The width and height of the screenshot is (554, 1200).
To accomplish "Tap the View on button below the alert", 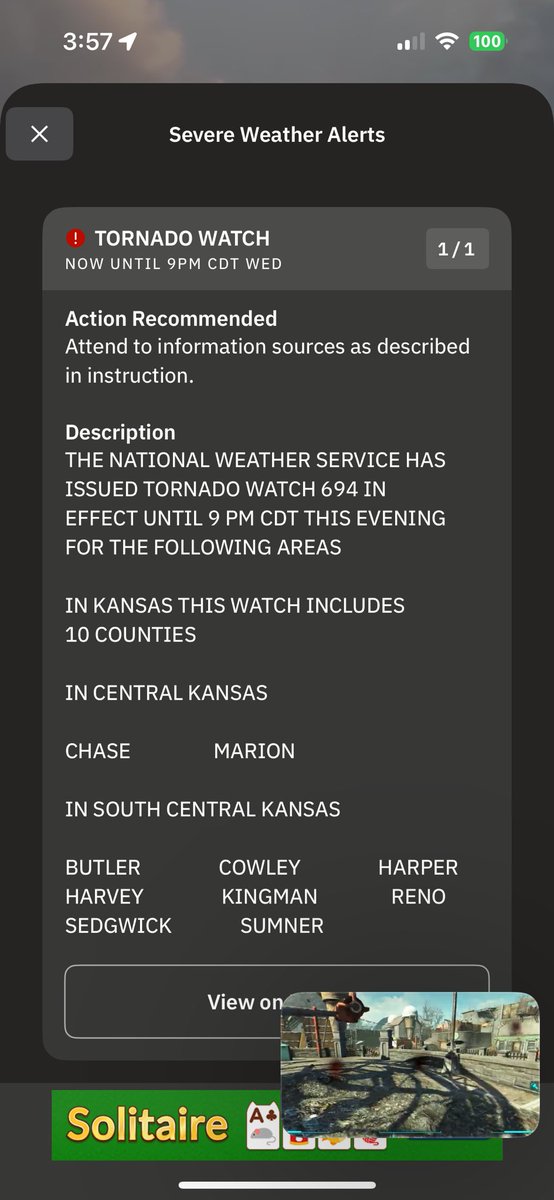I will click(174, 1001).
